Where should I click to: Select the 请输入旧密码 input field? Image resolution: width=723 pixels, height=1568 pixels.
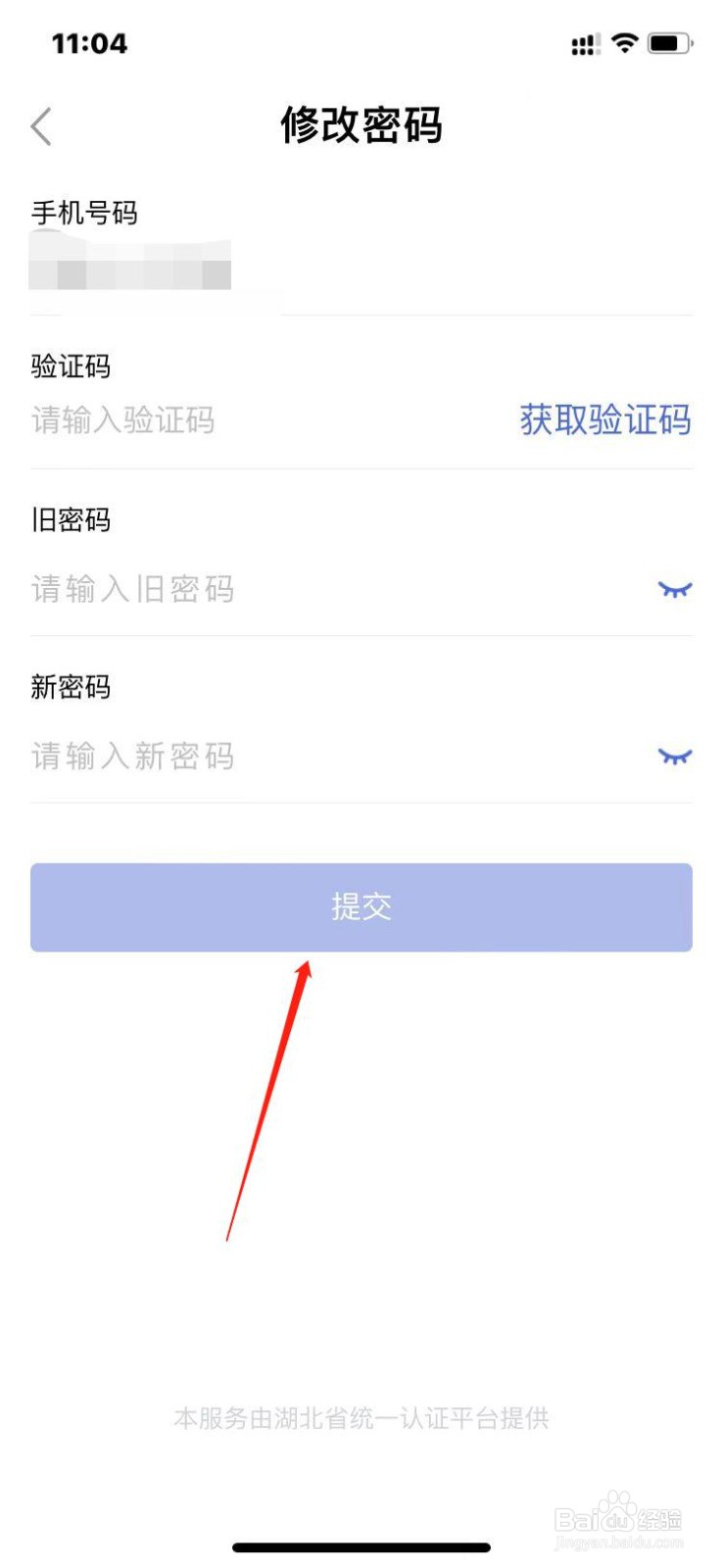(196, 589)
